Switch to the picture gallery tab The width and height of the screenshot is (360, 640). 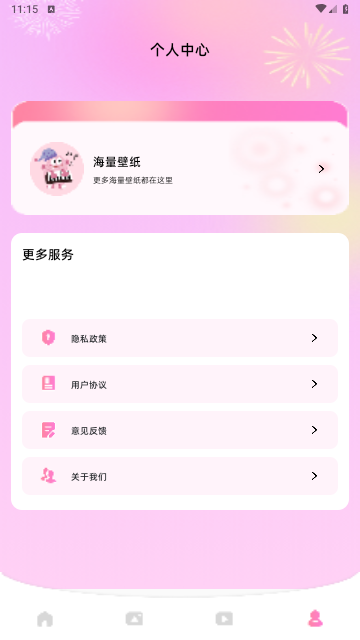134,619
